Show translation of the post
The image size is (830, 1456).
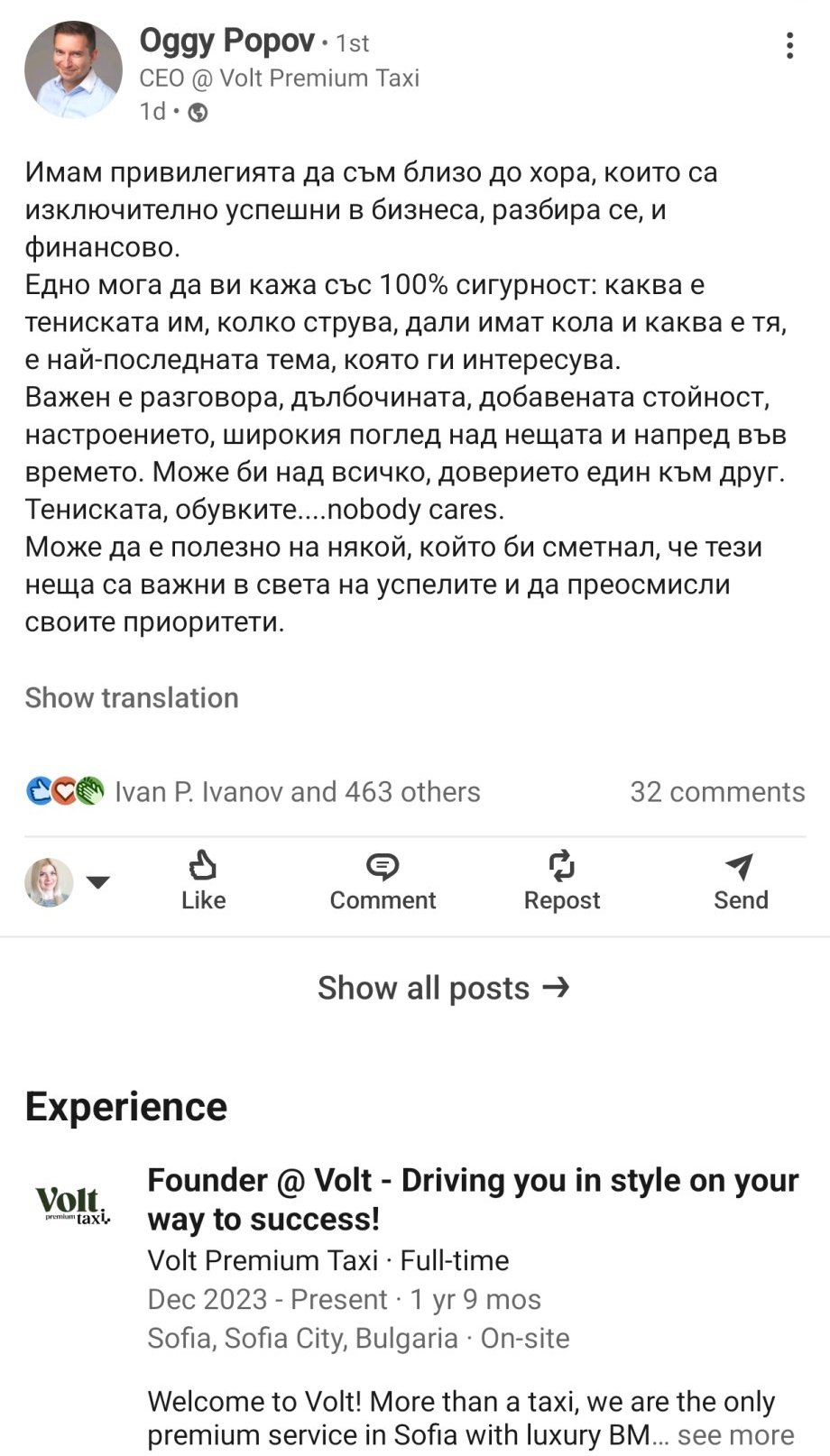(x=132, y=697)
